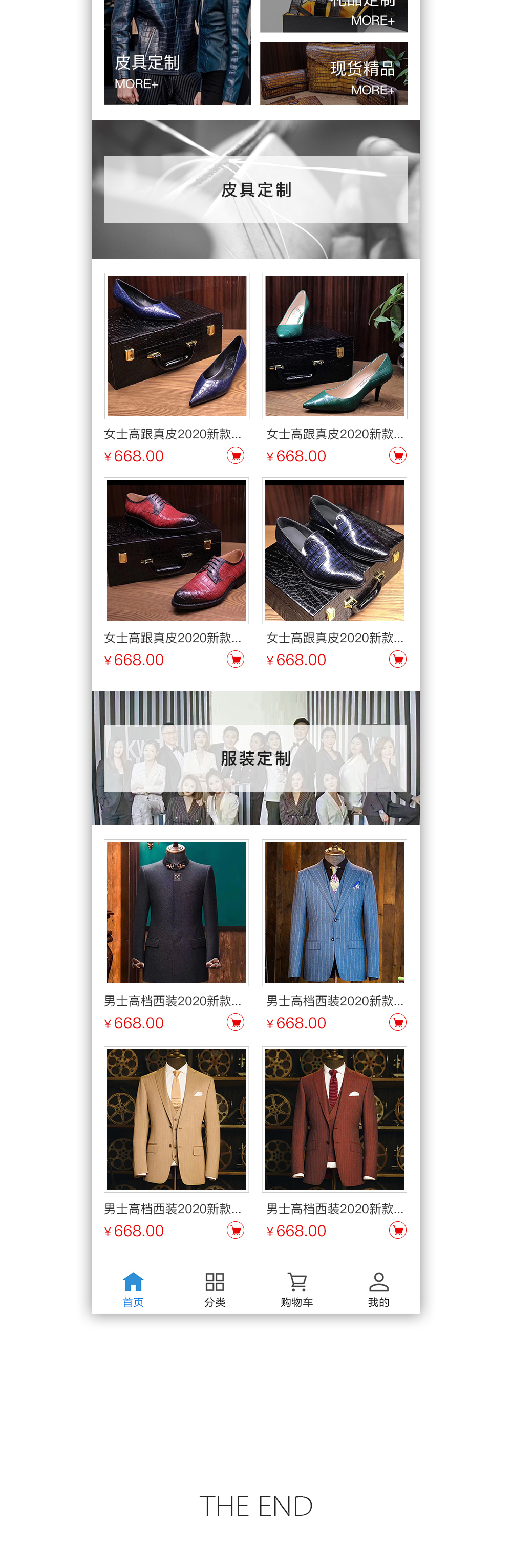
Task: Add the blue striped suit to cart
Action: point(397,1022)
